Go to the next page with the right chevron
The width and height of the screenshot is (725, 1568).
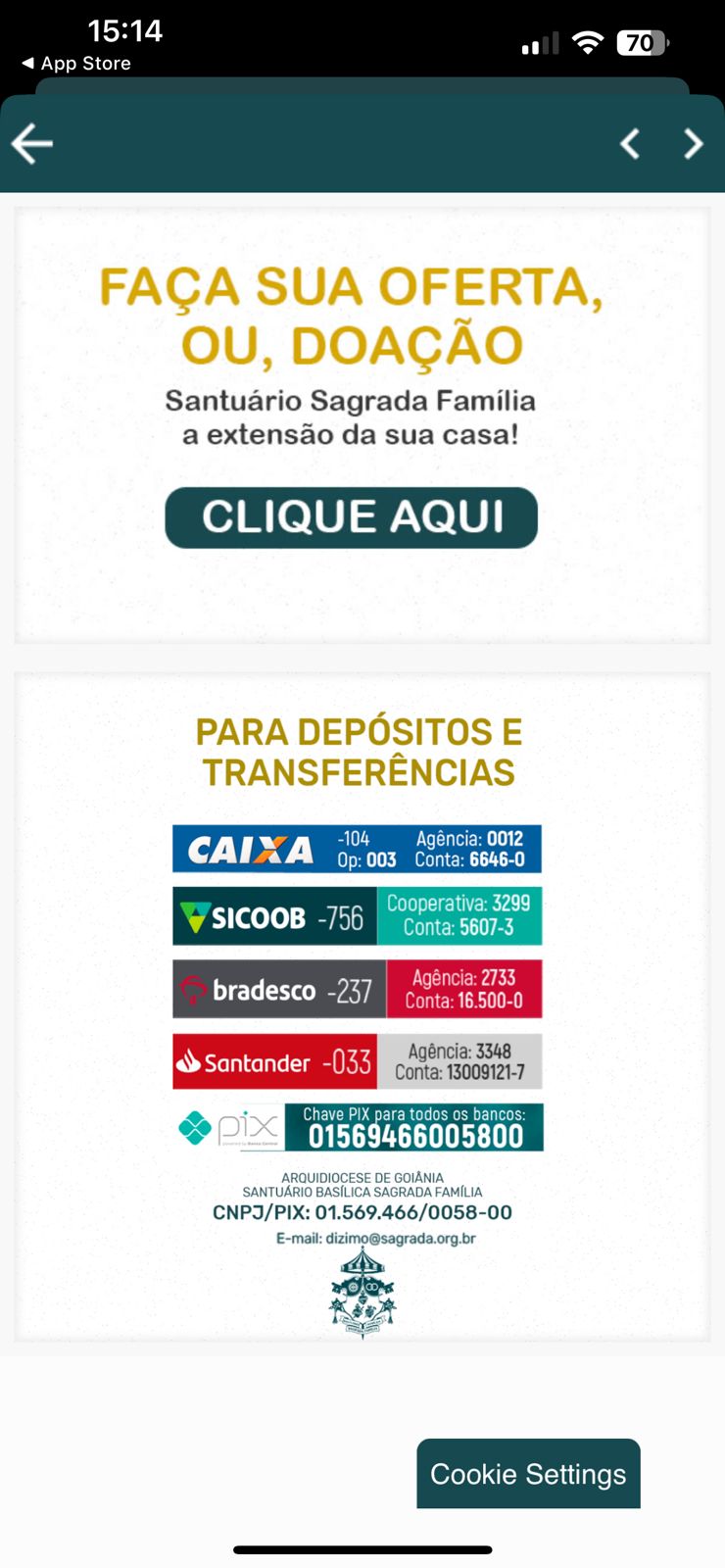point(694,144)
